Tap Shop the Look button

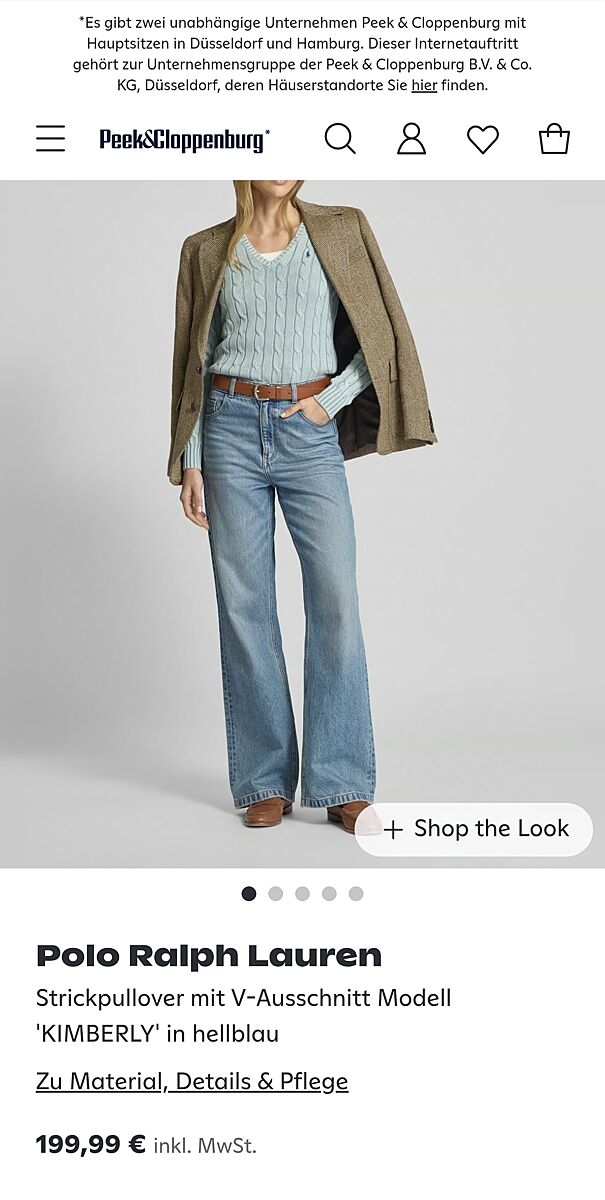point(474,829)
